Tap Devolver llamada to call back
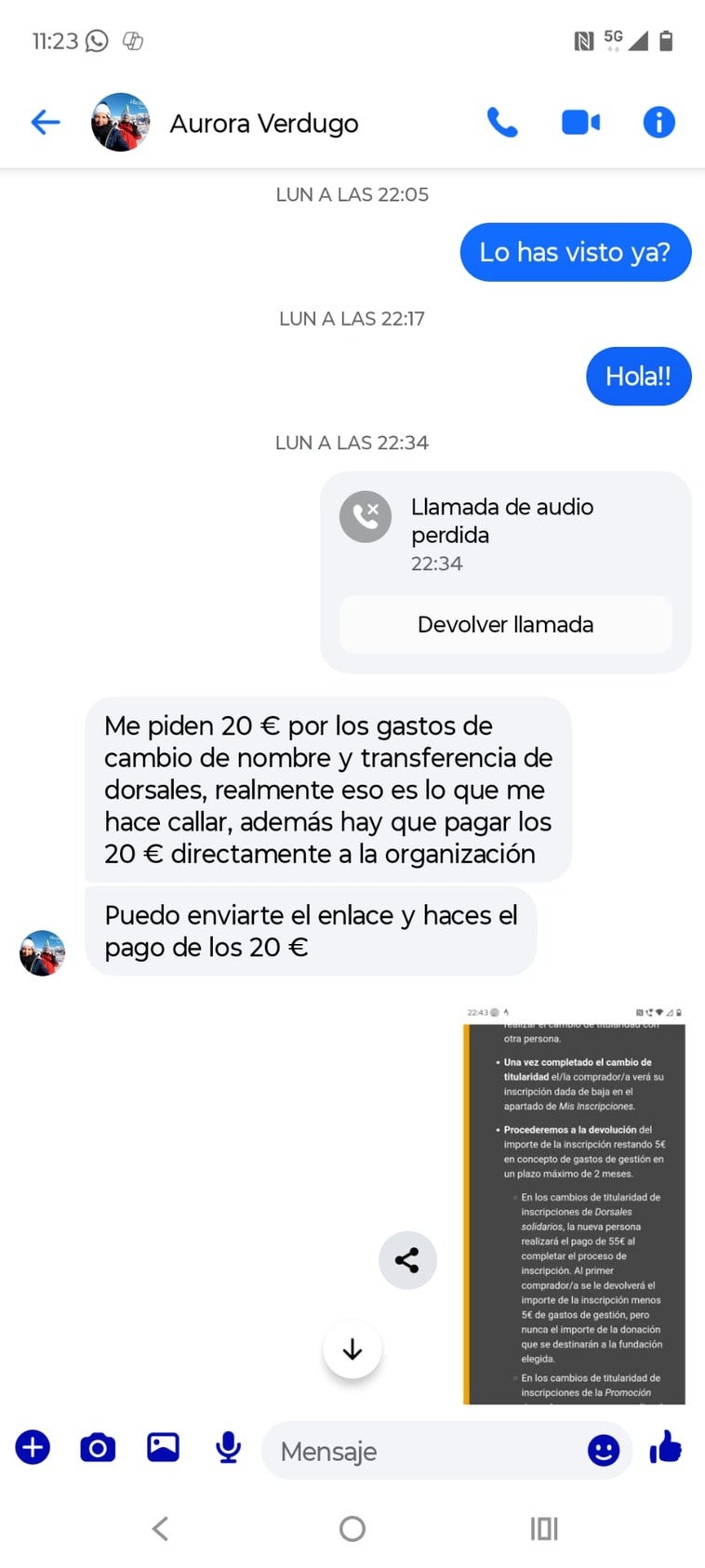This screenshot has width=705, height=1568. (505, 624)
